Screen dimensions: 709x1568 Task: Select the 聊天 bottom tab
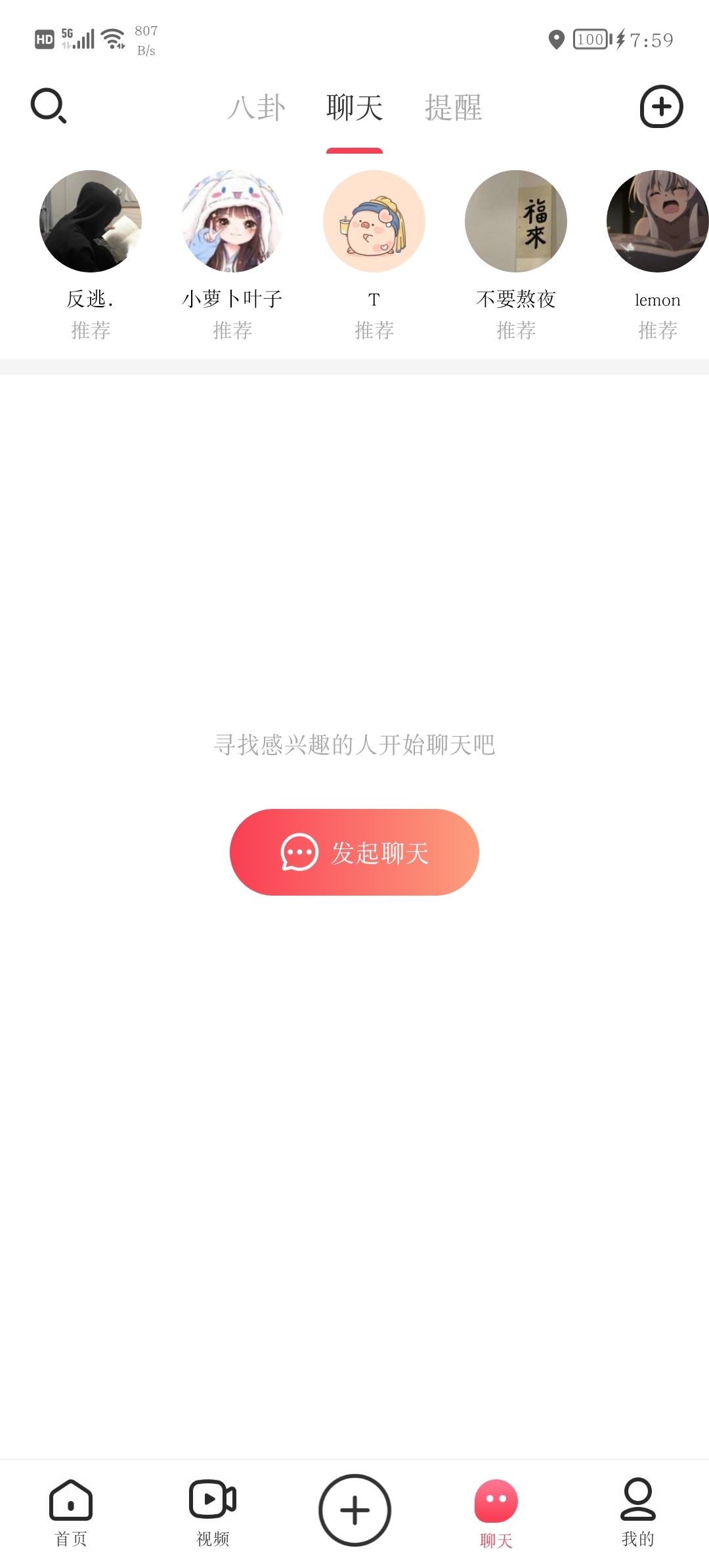[496, 1512]
